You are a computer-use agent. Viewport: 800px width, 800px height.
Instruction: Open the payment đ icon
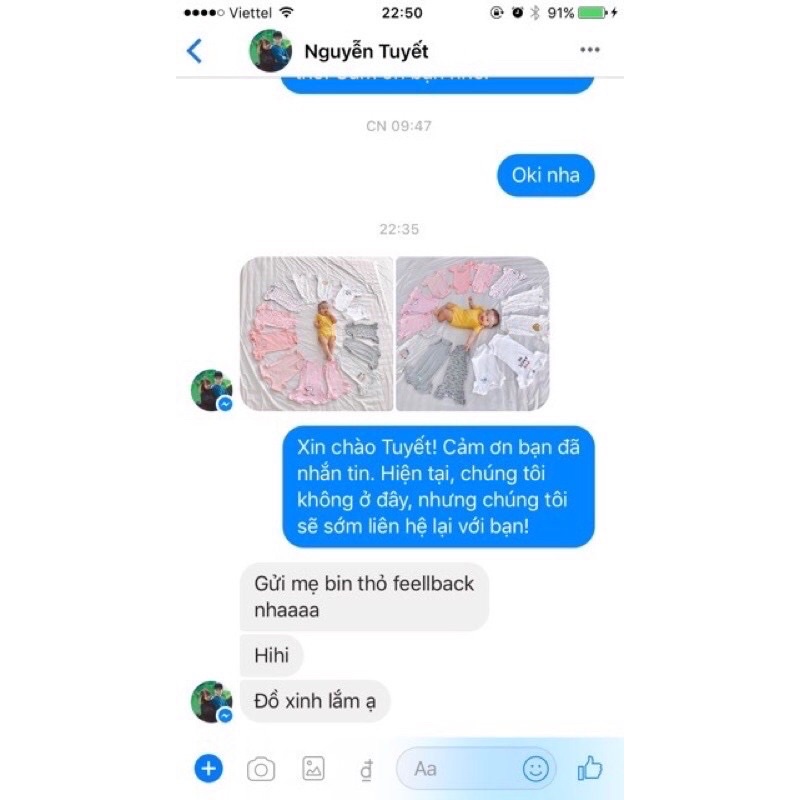tap(366, 769)
